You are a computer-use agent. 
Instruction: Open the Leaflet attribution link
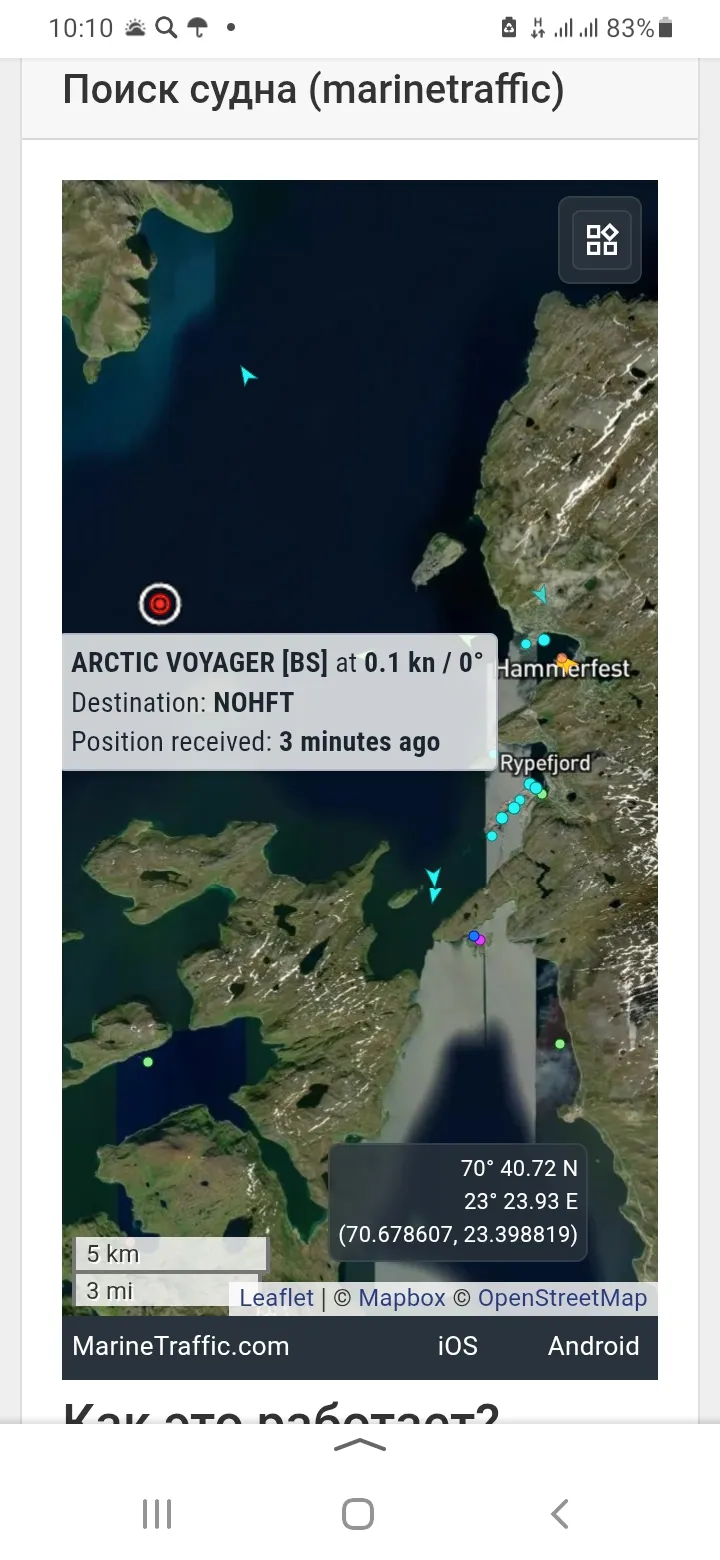click(276, 1298)
